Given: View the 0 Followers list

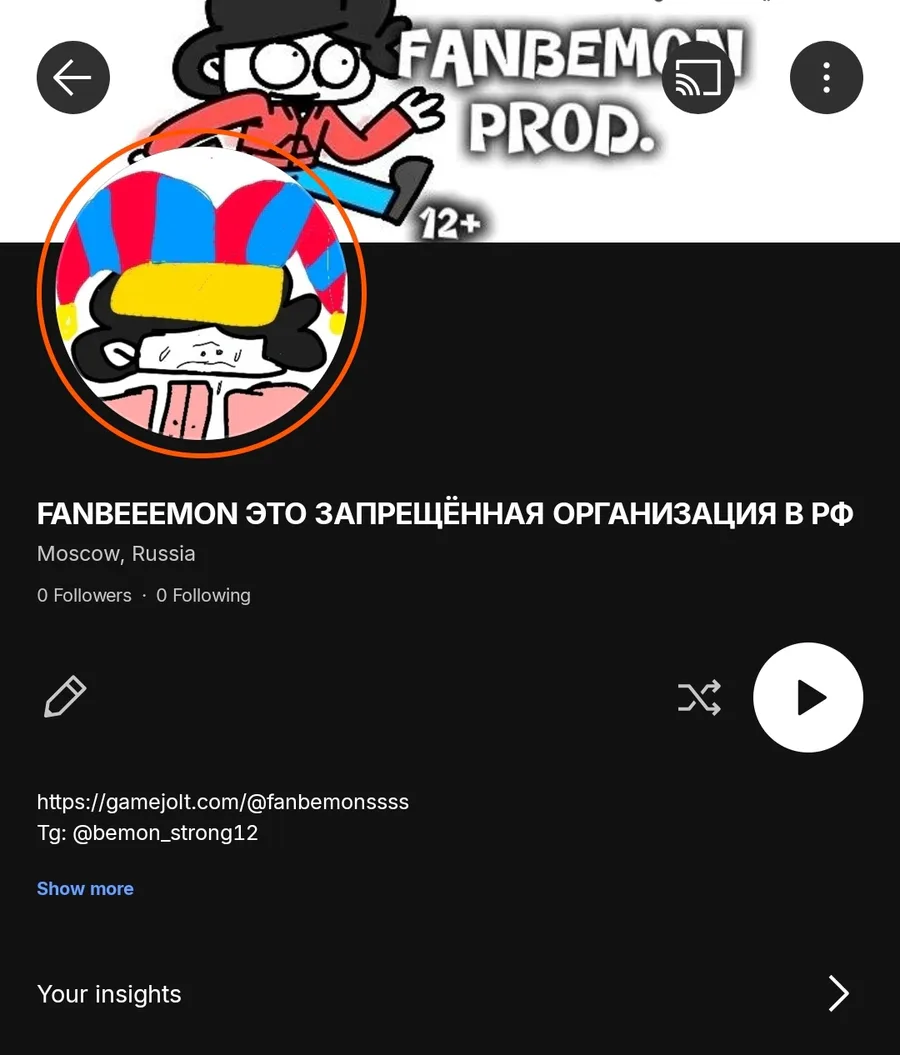Looking at the screenshot, I should [x=84, y=595].
